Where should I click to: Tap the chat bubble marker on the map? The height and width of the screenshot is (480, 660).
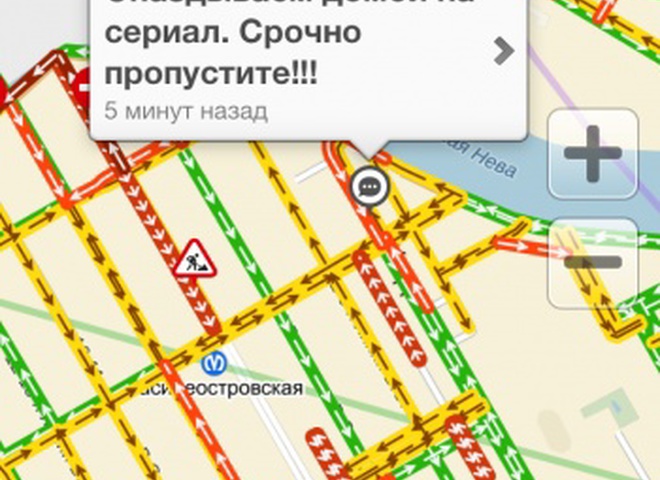pos(369,185)
